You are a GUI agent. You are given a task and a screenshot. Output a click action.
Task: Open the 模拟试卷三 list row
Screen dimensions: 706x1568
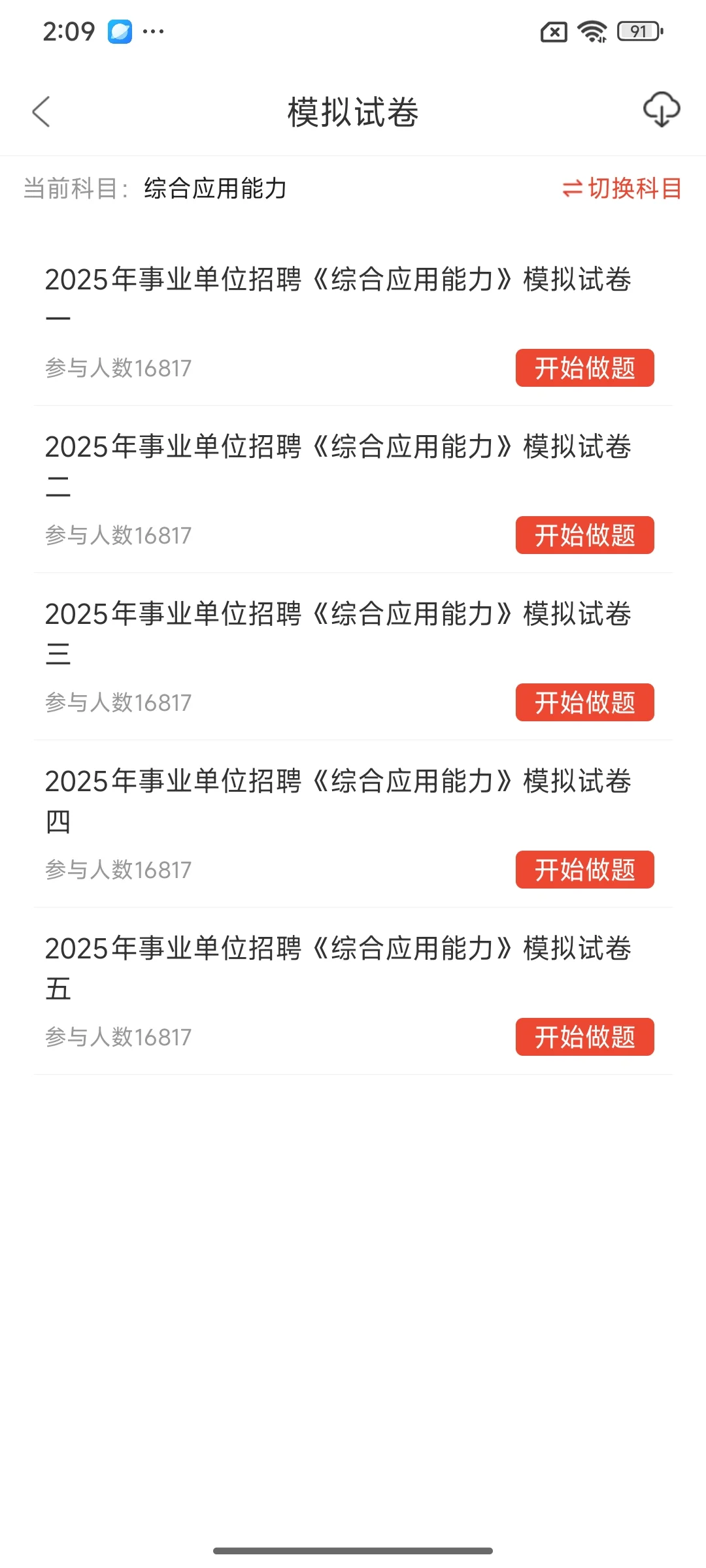[337, 615]
